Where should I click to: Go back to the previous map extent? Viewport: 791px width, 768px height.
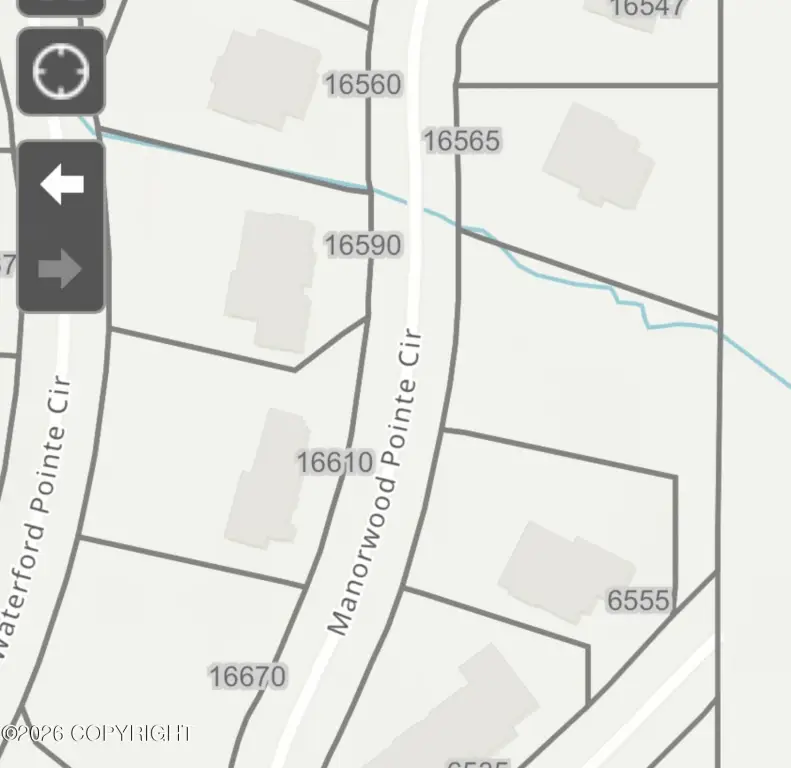point(61,185)
